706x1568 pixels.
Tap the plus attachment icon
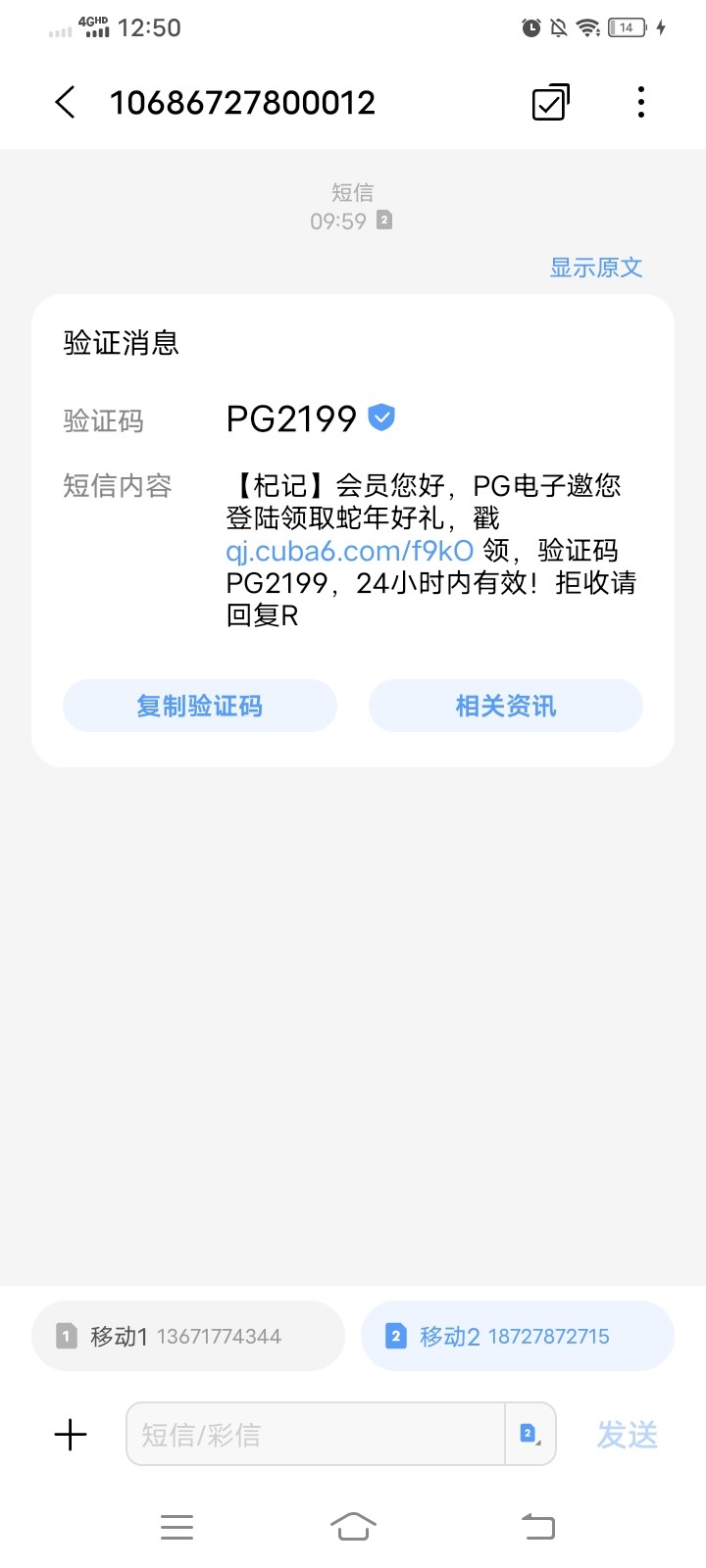pyautogui.click(x=71, y=1435)
